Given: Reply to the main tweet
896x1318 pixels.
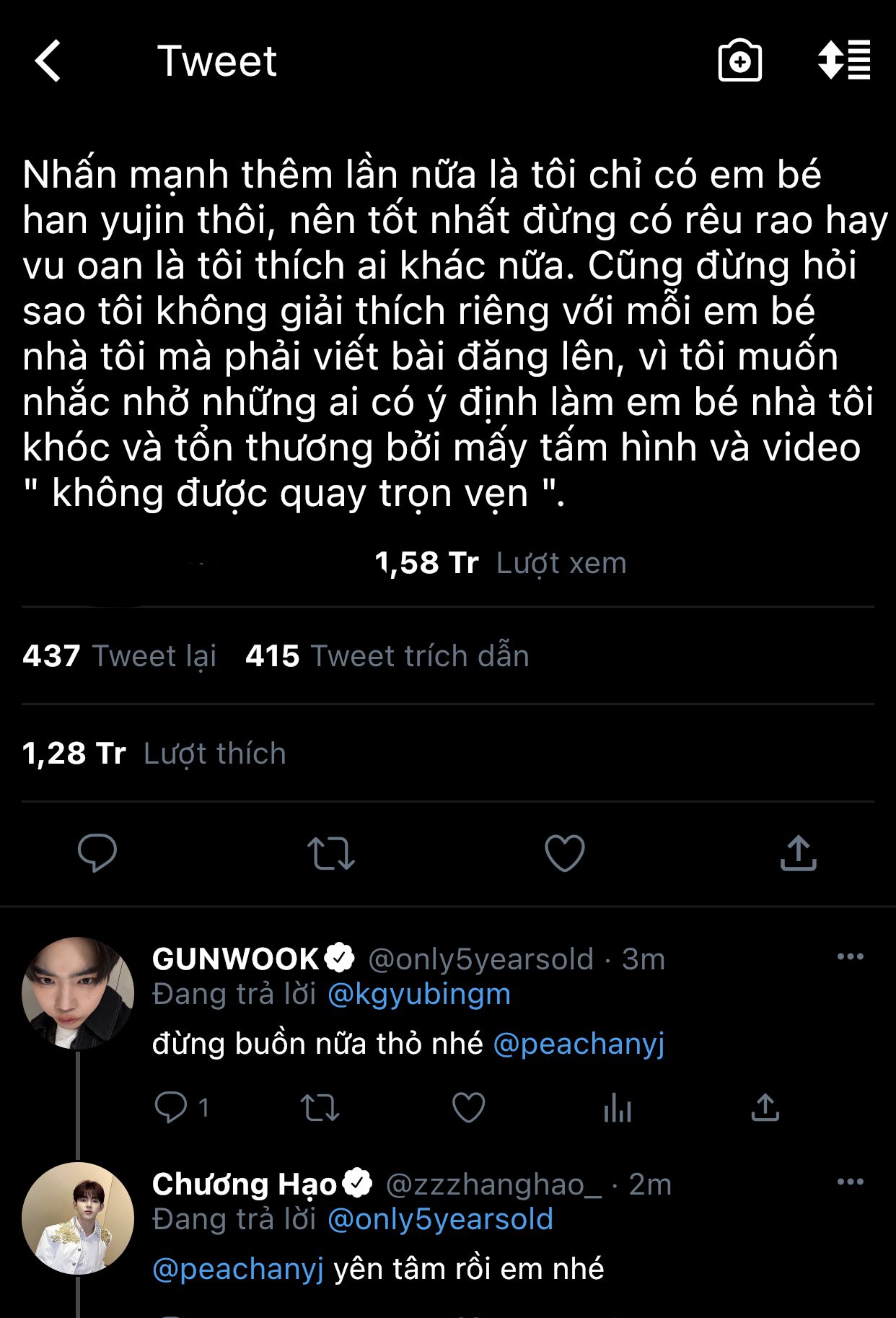Looking at the screenshot, I should click(x=97, y=853).
